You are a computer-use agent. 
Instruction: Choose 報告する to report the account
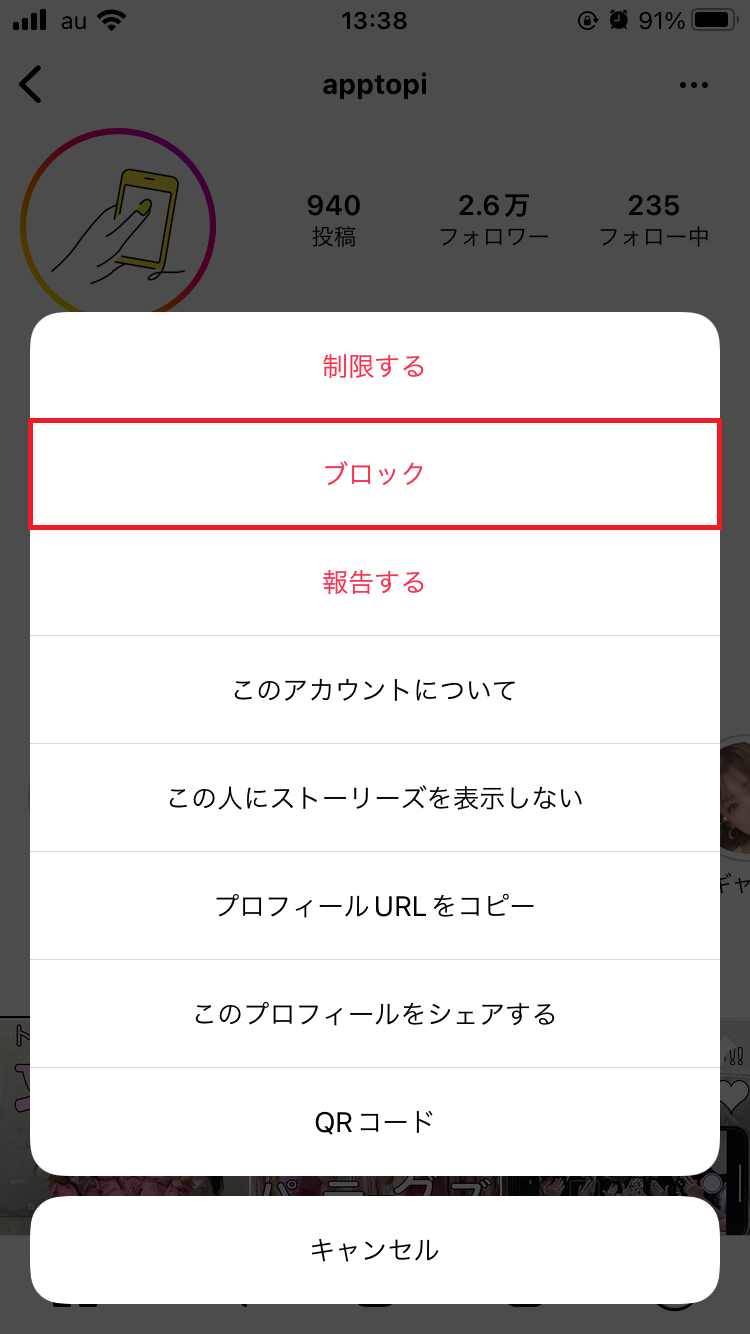click(x=375, y=582)
